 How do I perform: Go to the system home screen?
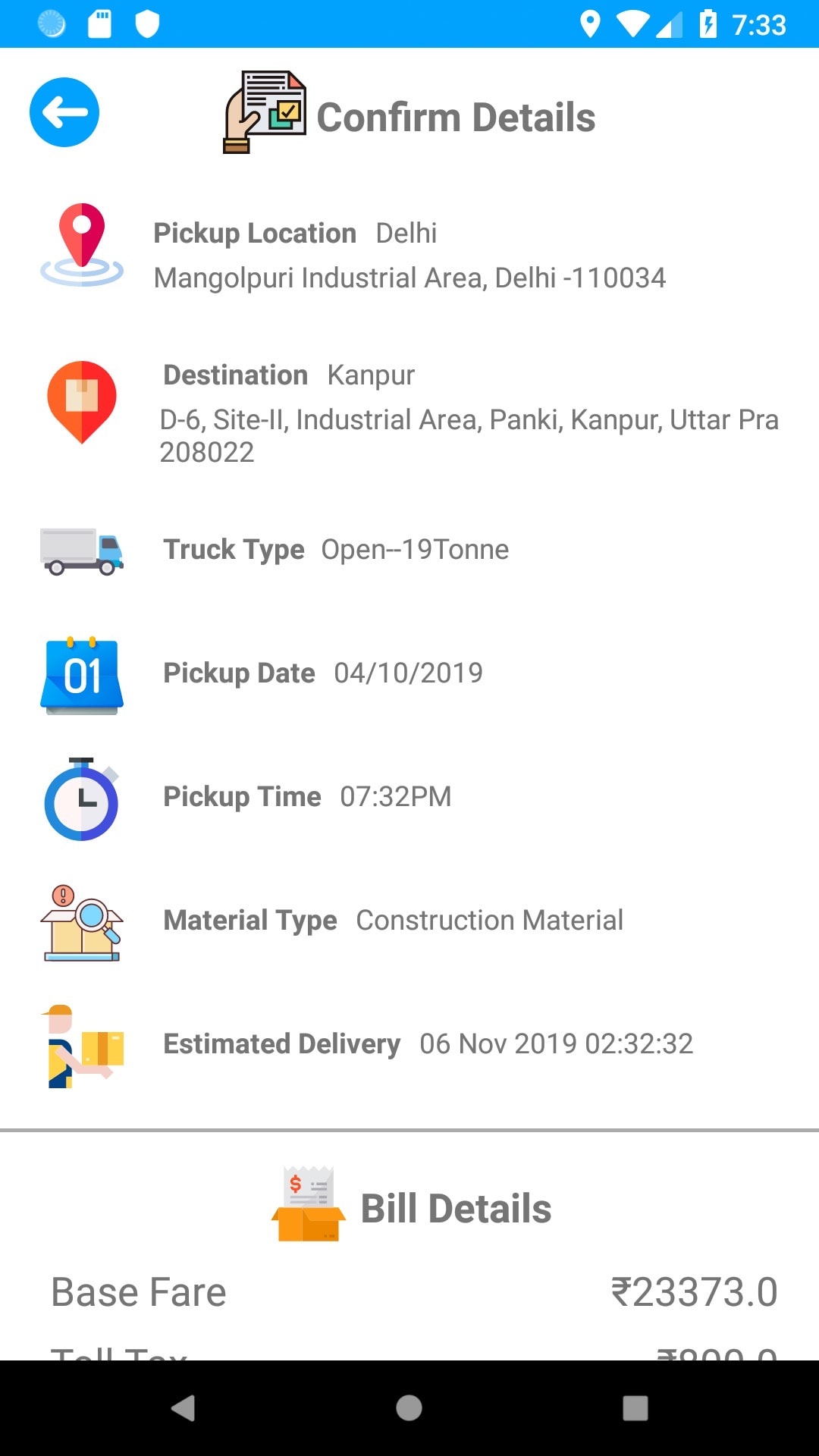(409, 1408)
